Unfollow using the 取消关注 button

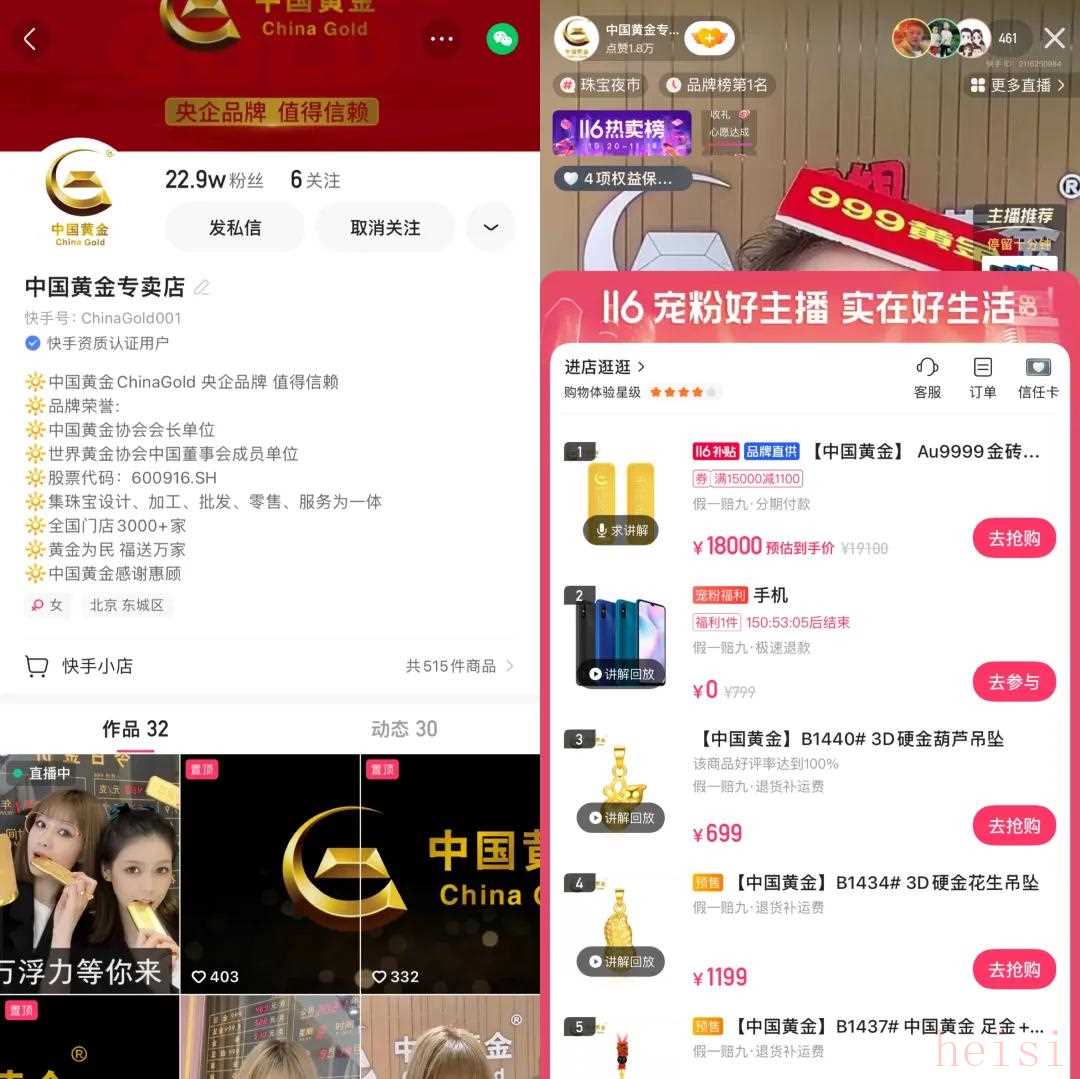[x=385, y=228]
